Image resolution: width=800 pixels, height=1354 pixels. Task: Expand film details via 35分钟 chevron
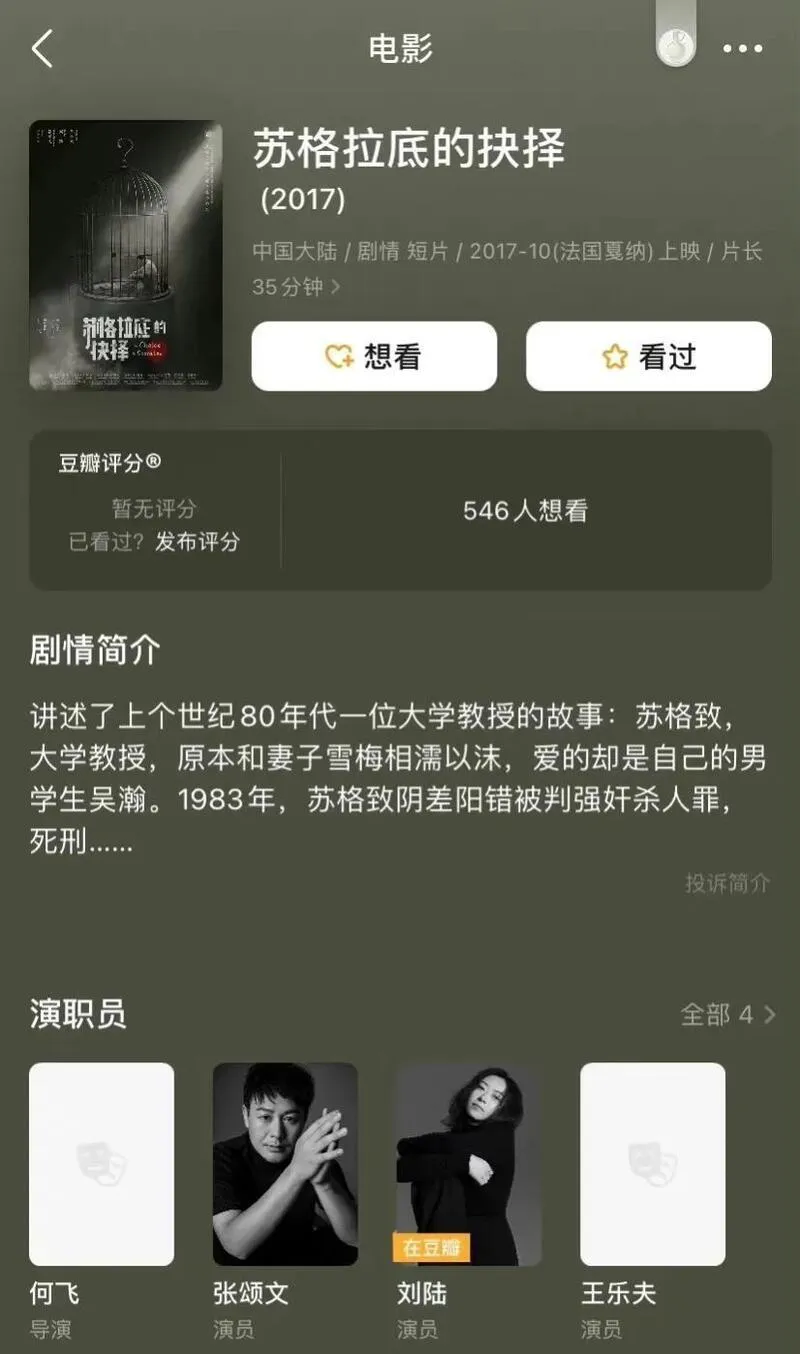335,287
